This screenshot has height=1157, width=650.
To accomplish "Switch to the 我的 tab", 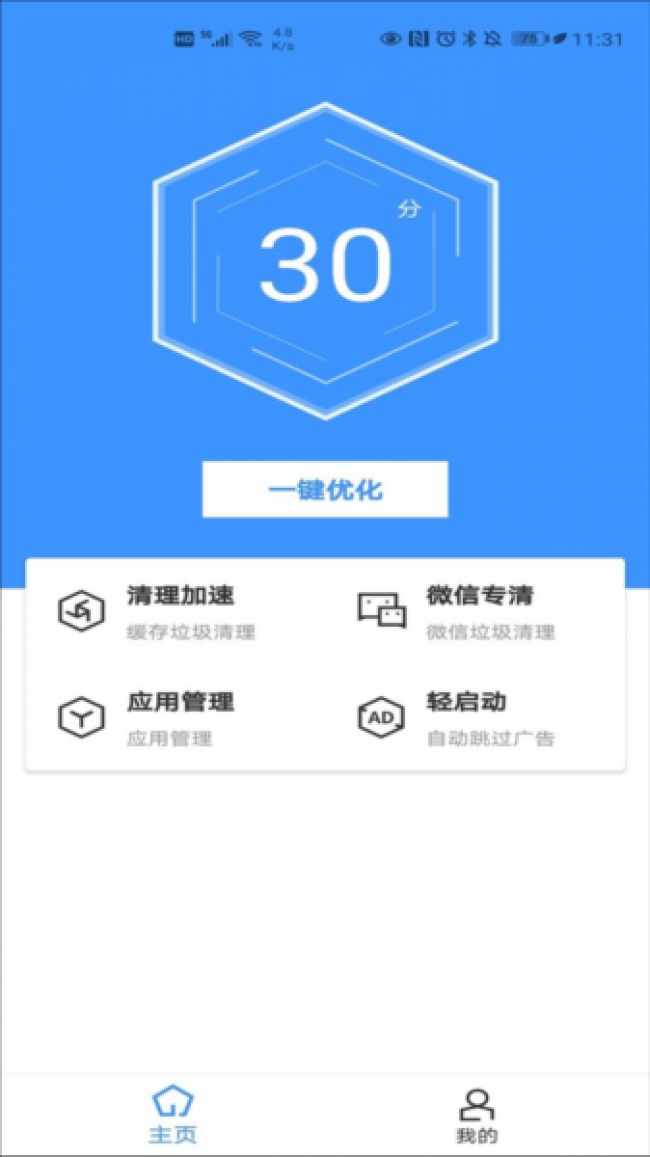I will point(477,1115).
